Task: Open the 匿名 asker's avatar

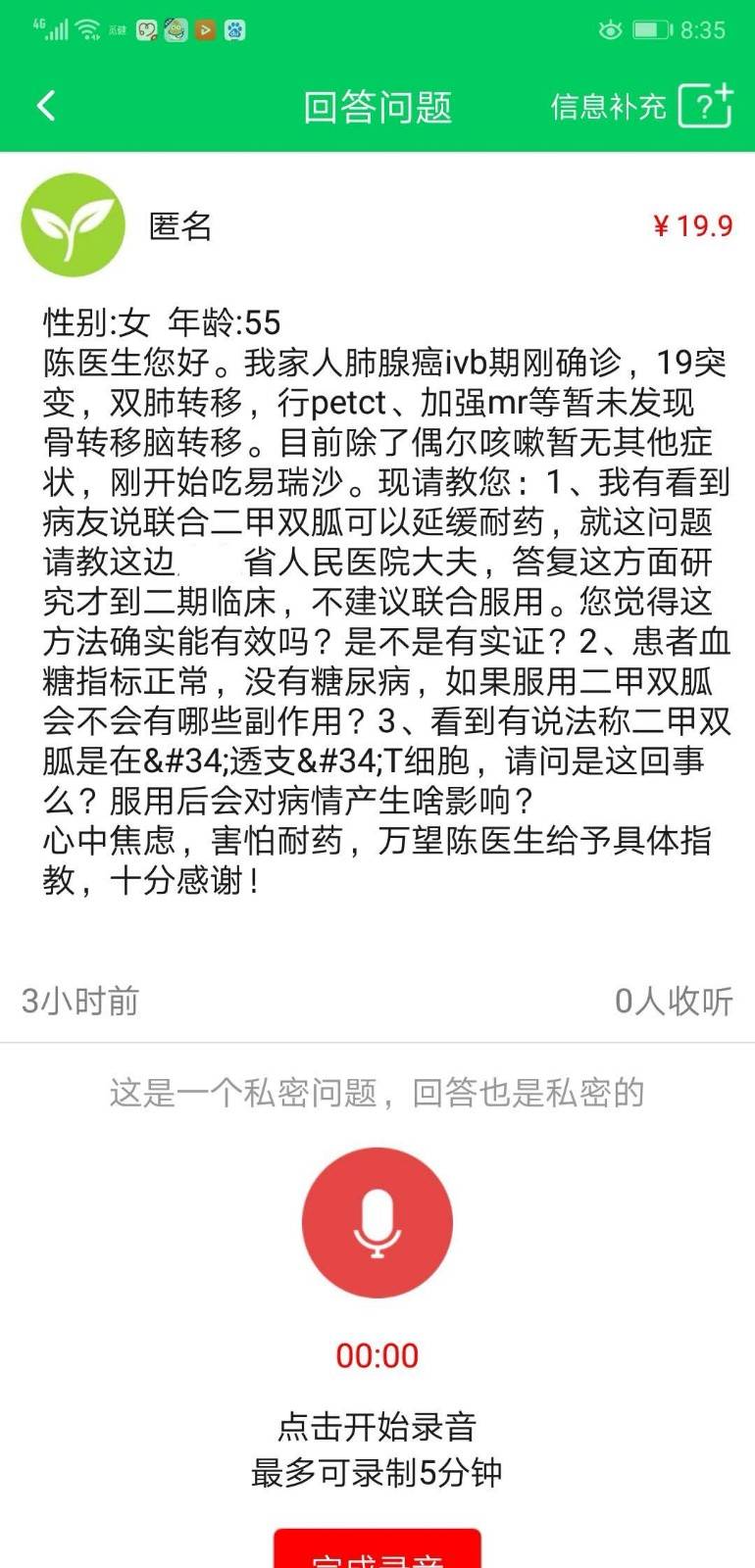Action: (x=74, y=225)
